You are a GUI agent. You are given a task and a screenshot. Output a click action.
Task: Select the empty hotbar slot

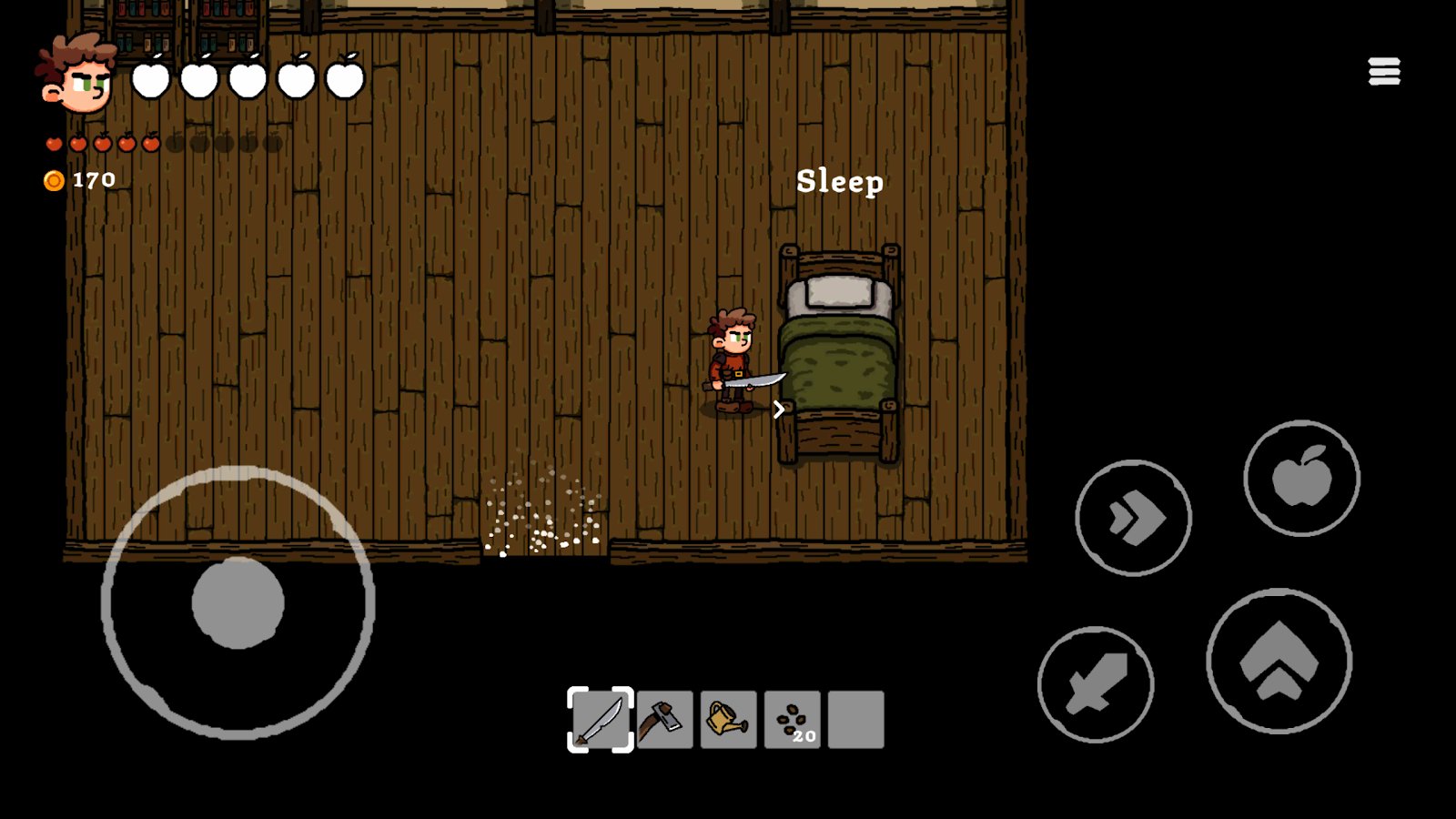click(856, 720)
